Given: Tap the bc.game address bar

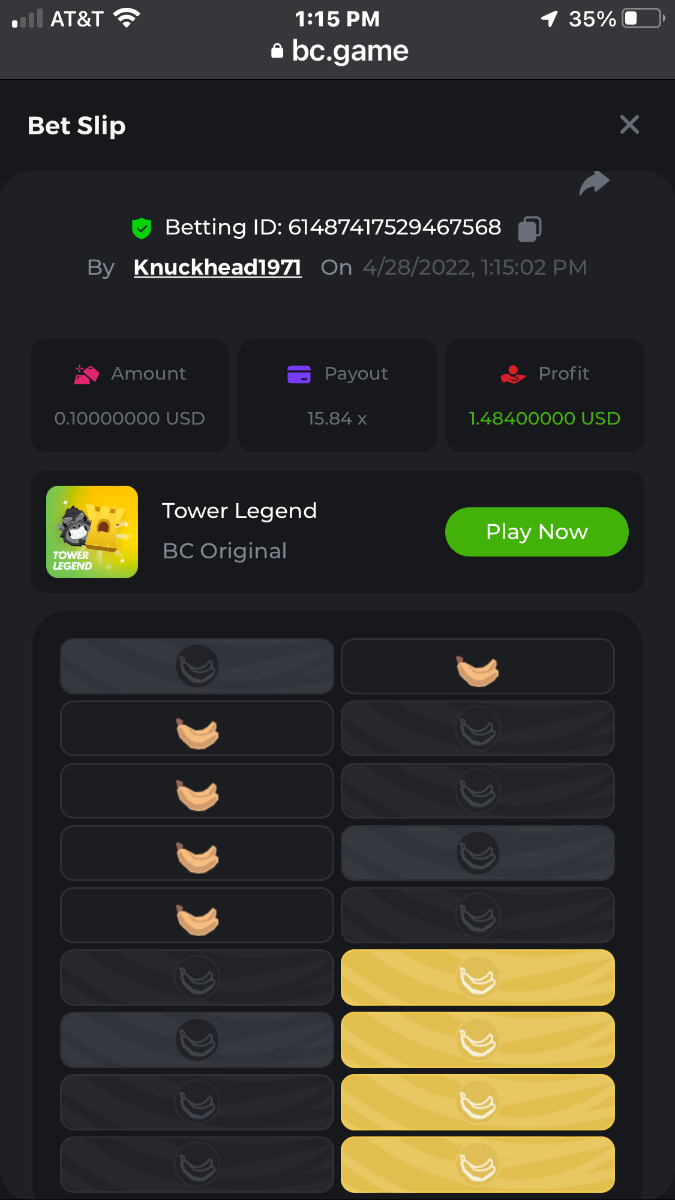Looking at the screenshot, I should click(x=338, y=51).
